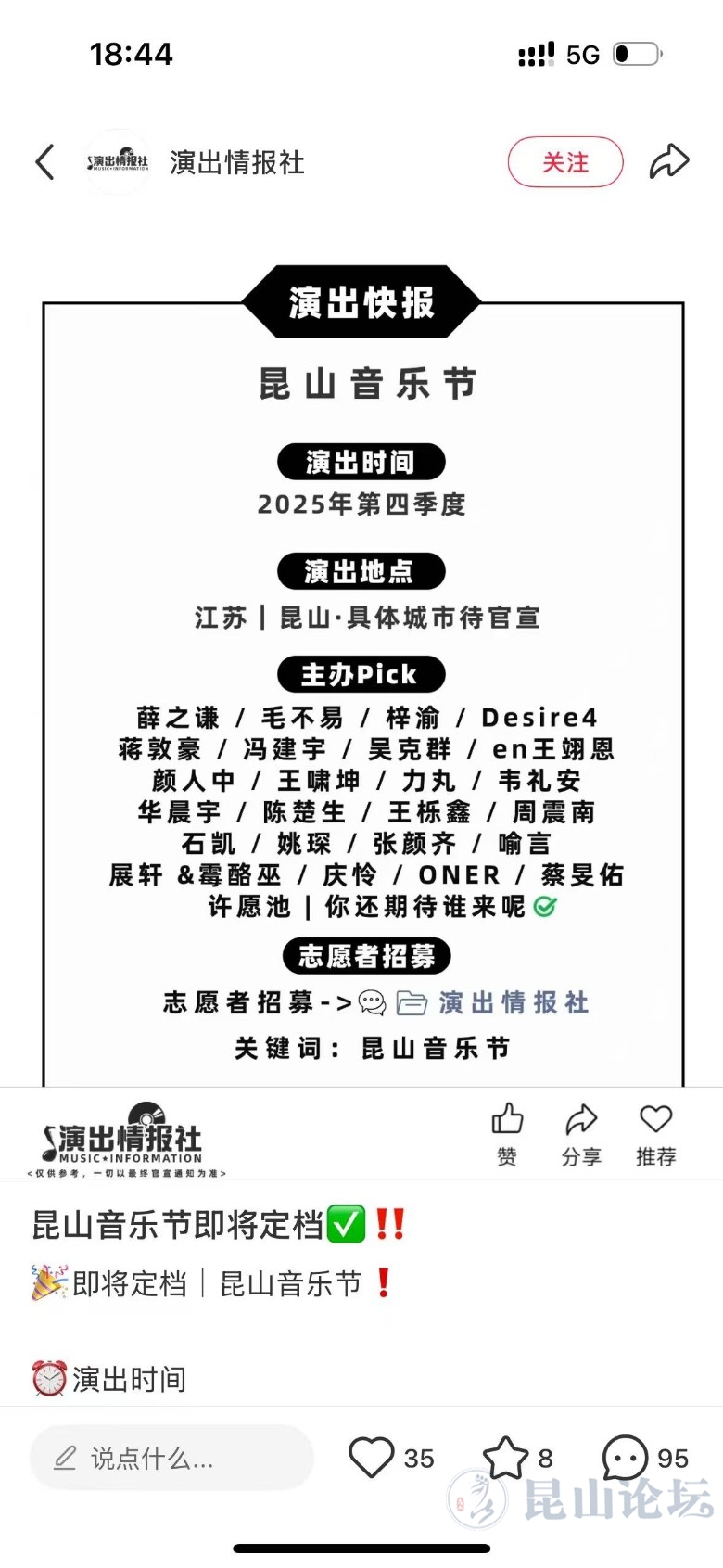Save the post with the star icon
723x1568 pixels.
(506, 1457)
